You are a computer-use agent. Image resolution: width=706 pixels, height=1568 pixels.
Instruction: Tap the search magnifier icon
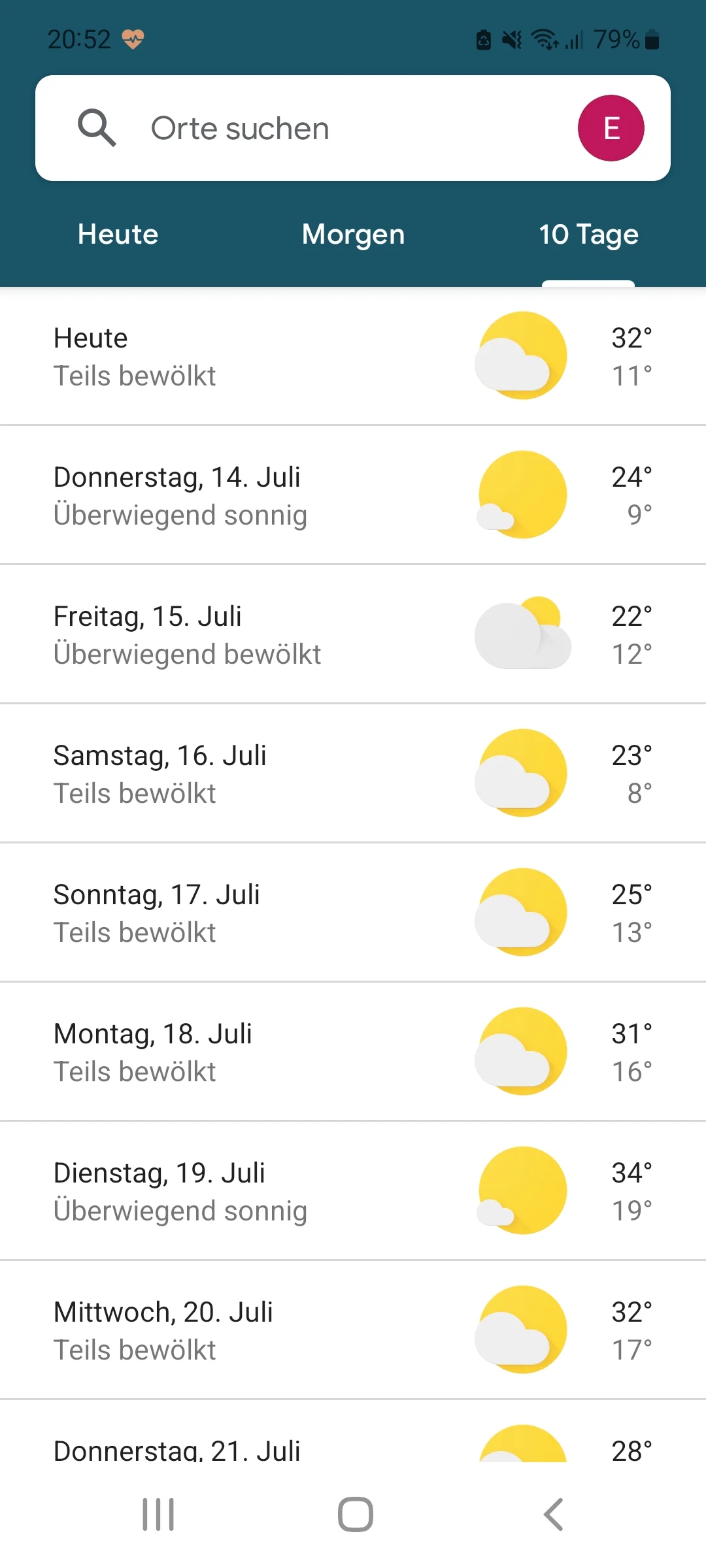tap(97, 127)
